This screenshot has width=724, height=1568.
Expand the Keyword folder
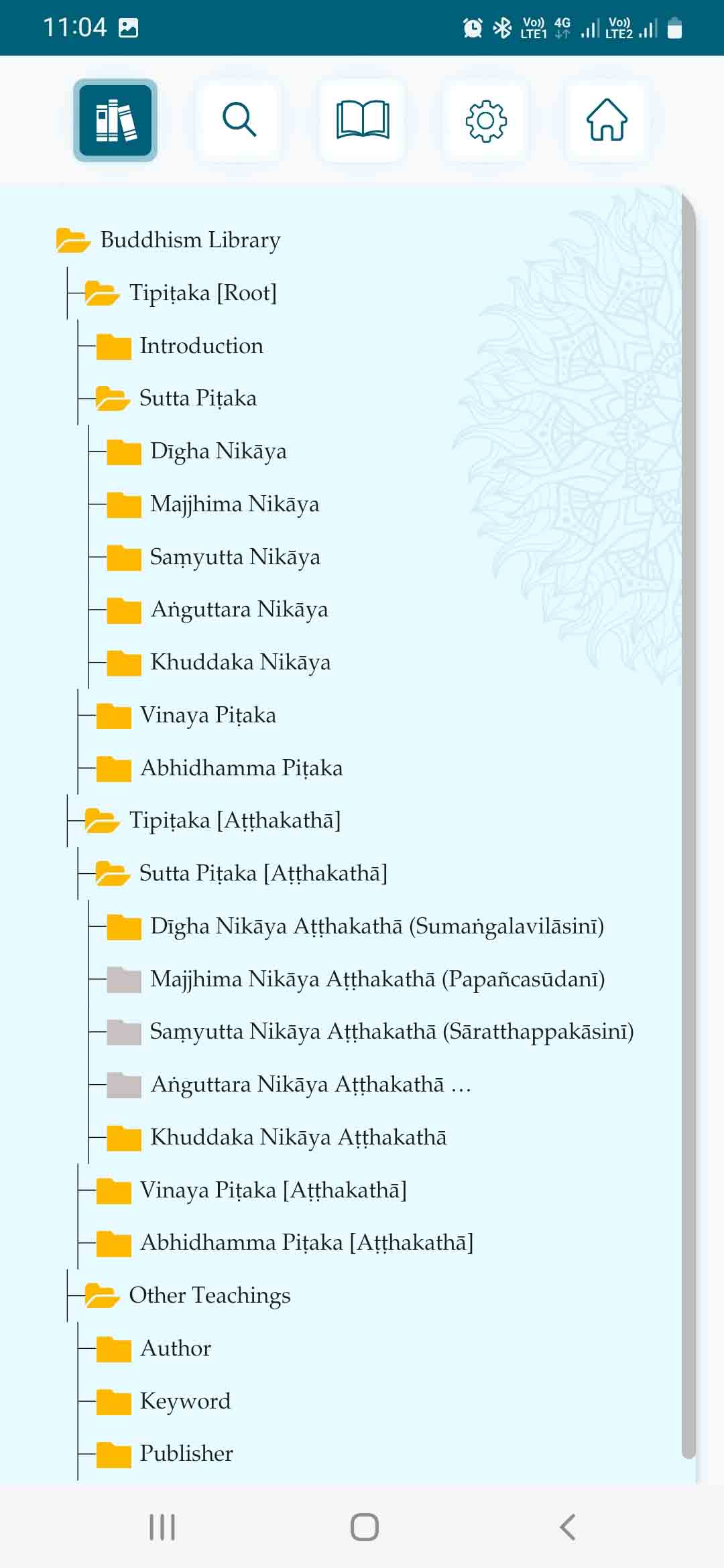(185, 1401)
